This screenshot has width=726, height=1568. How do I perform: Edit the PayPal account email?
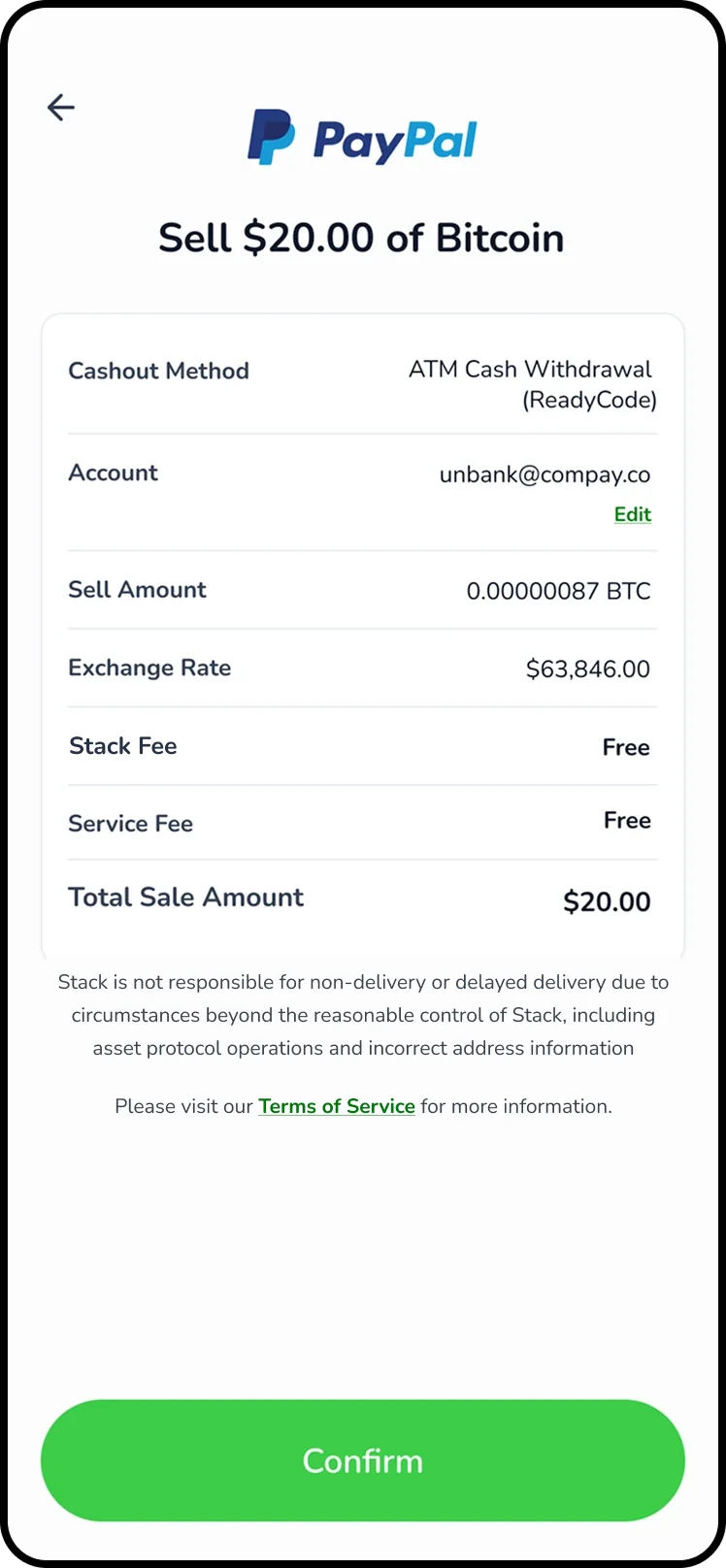tap(632, 514)
